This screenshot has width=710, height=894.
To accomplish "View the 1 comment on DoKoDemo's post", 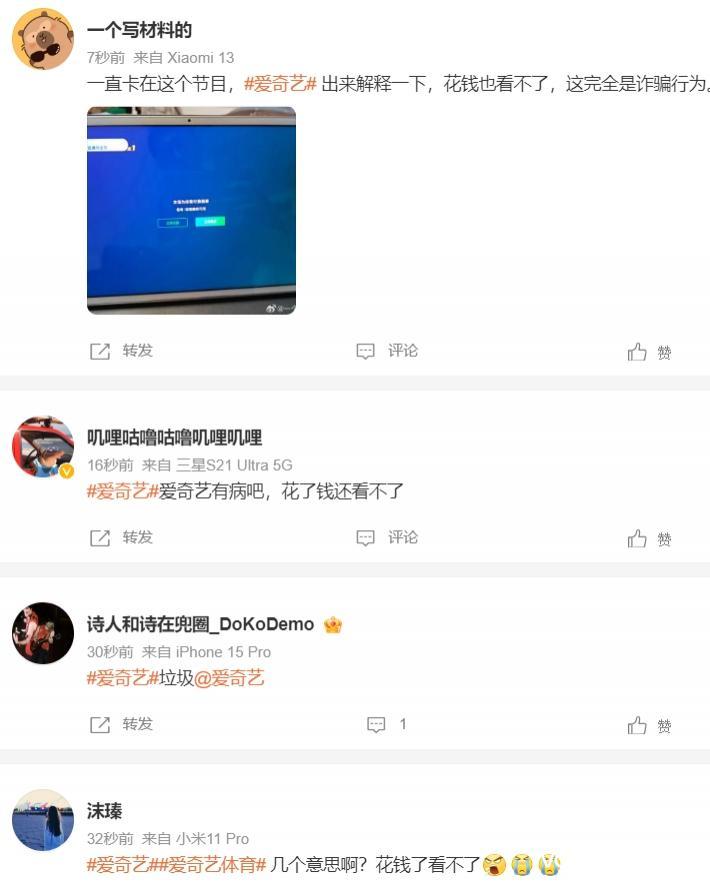I will (387, 724).
